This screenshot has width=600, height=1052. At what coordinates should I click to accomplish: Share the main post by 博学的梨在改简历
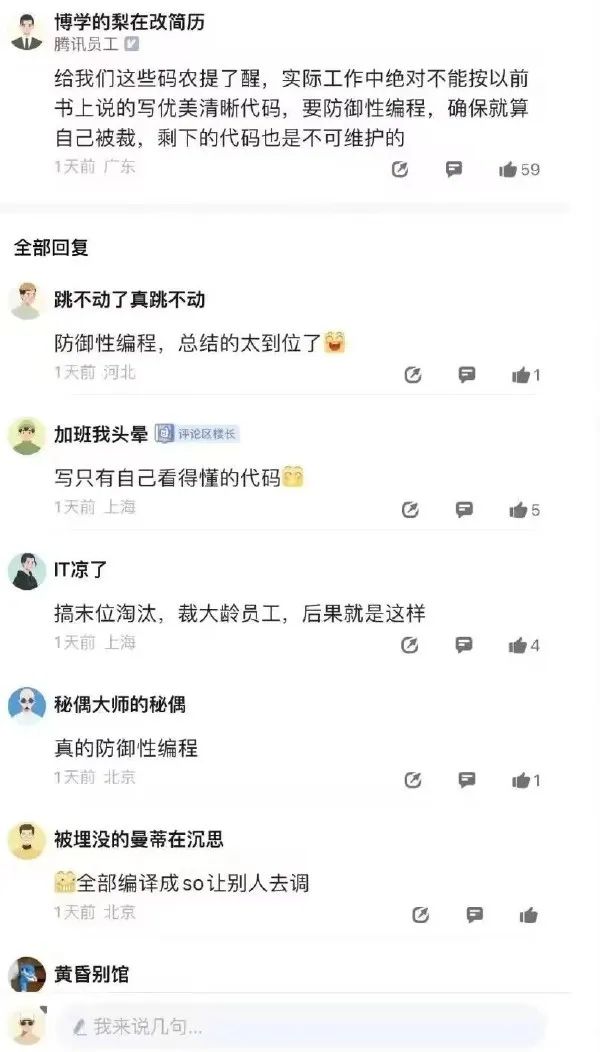point(400,169)
